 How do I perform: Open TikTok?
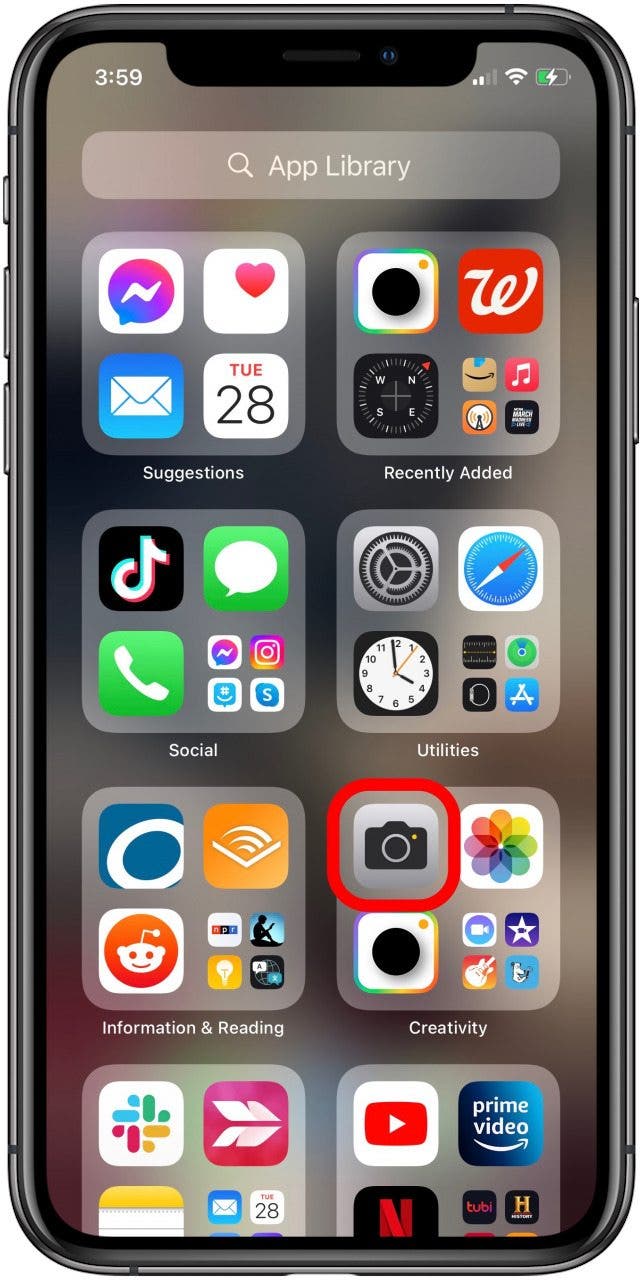pos(141,568)
